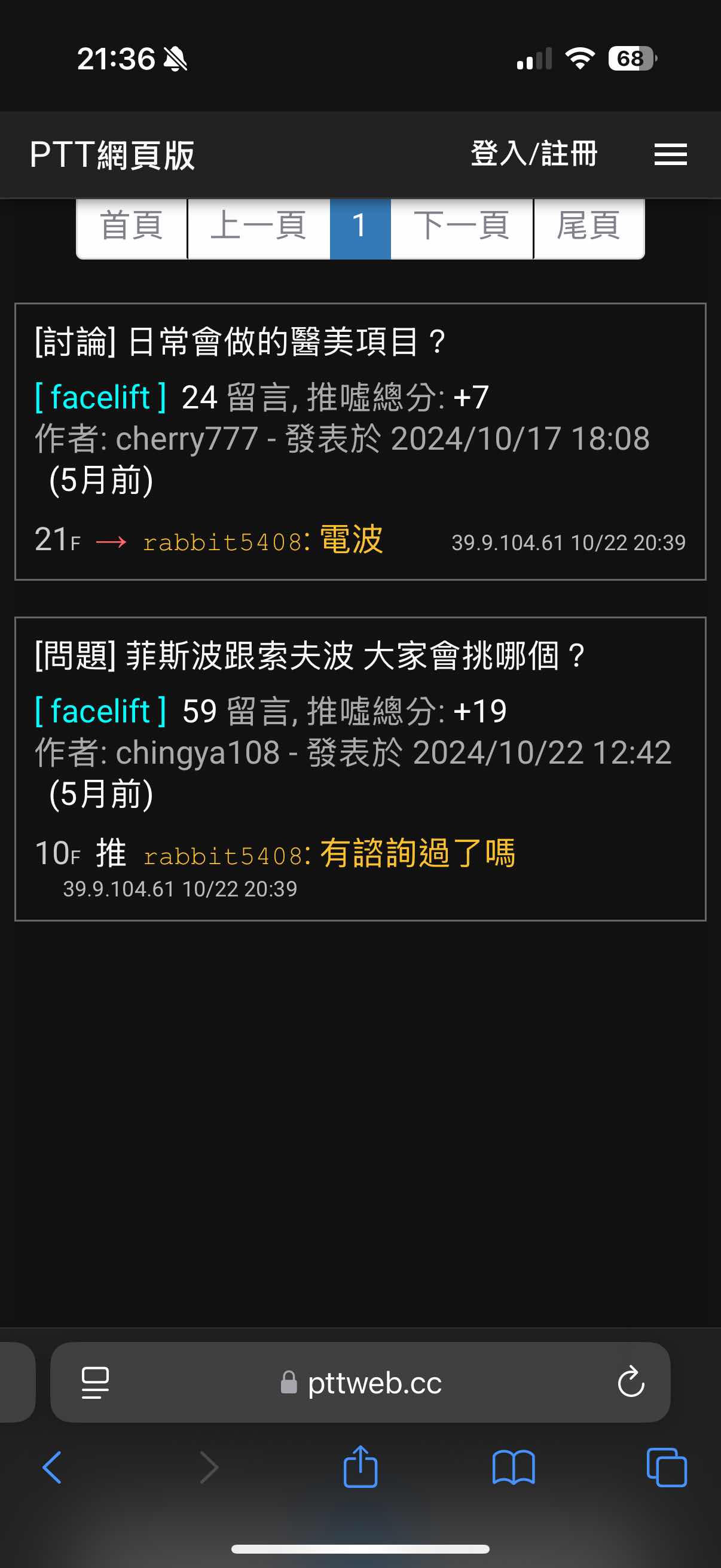
Task: Go to 下一頁 next page
Action: 462,227
